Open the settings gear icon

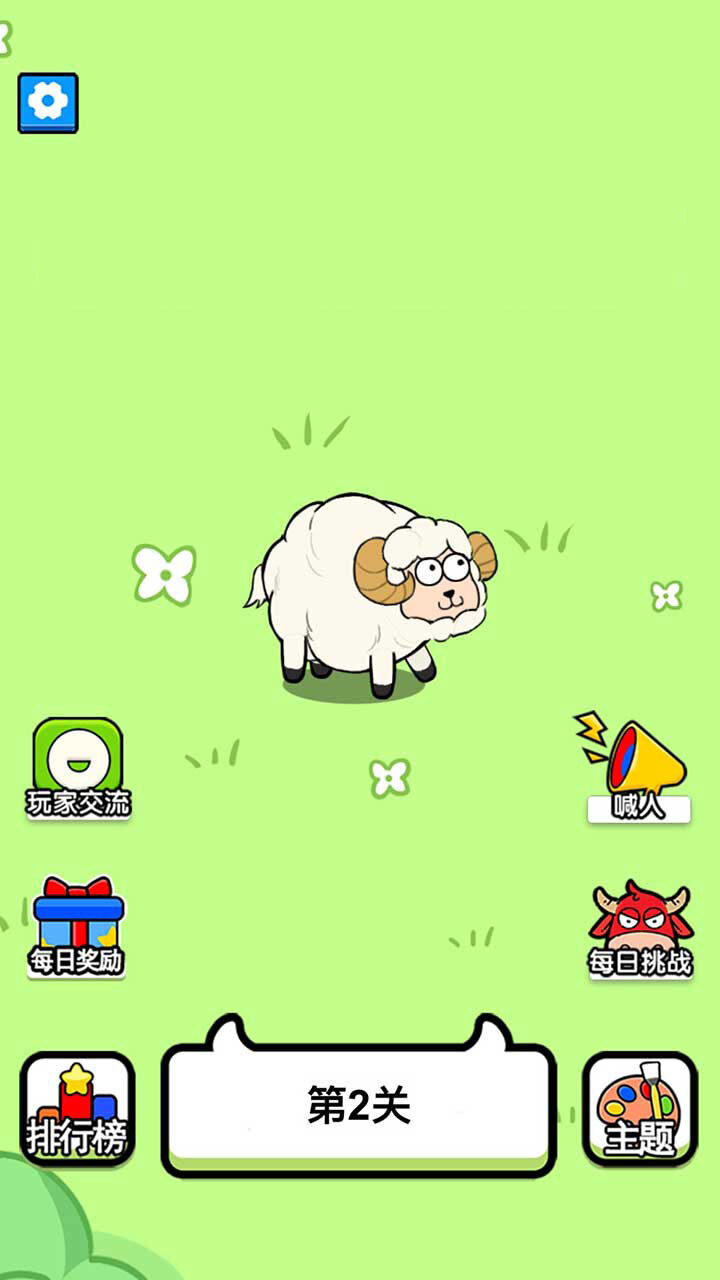point(48,102)
